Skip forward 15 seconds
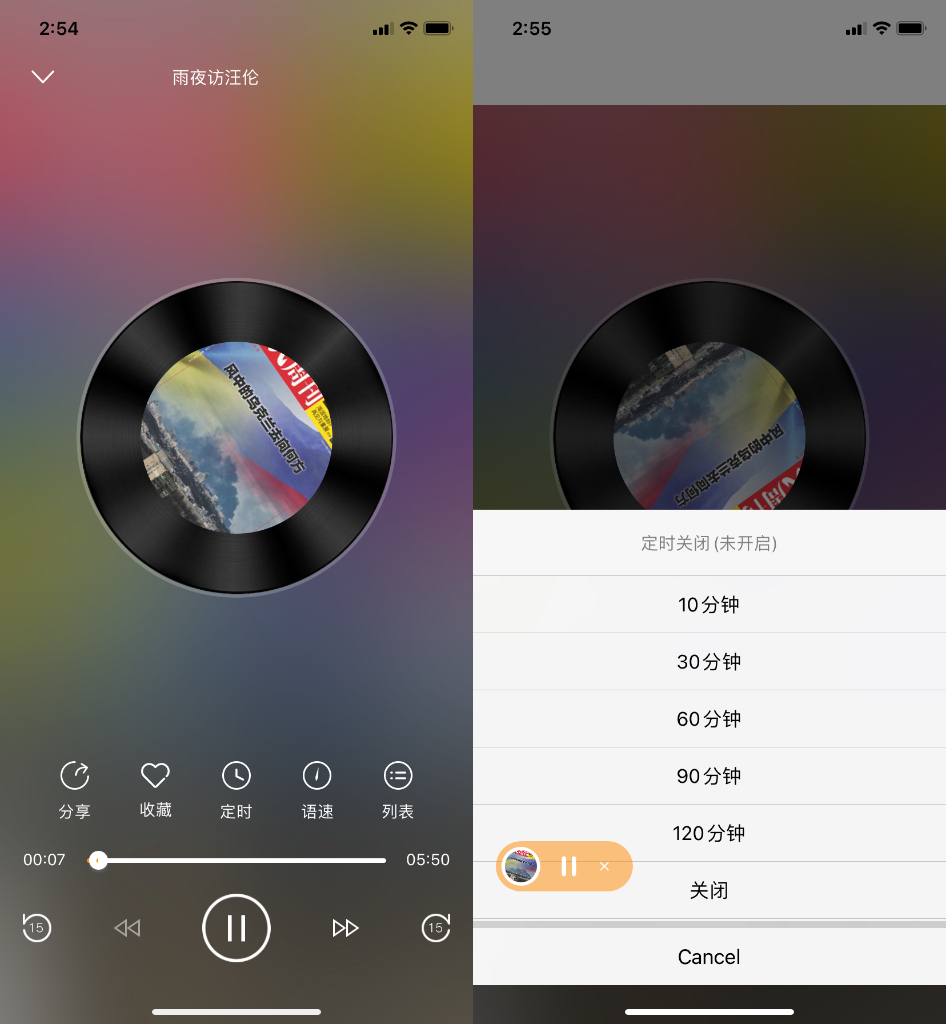The width and height of the screenshot is (946, 1024). [x=435, y=928]
